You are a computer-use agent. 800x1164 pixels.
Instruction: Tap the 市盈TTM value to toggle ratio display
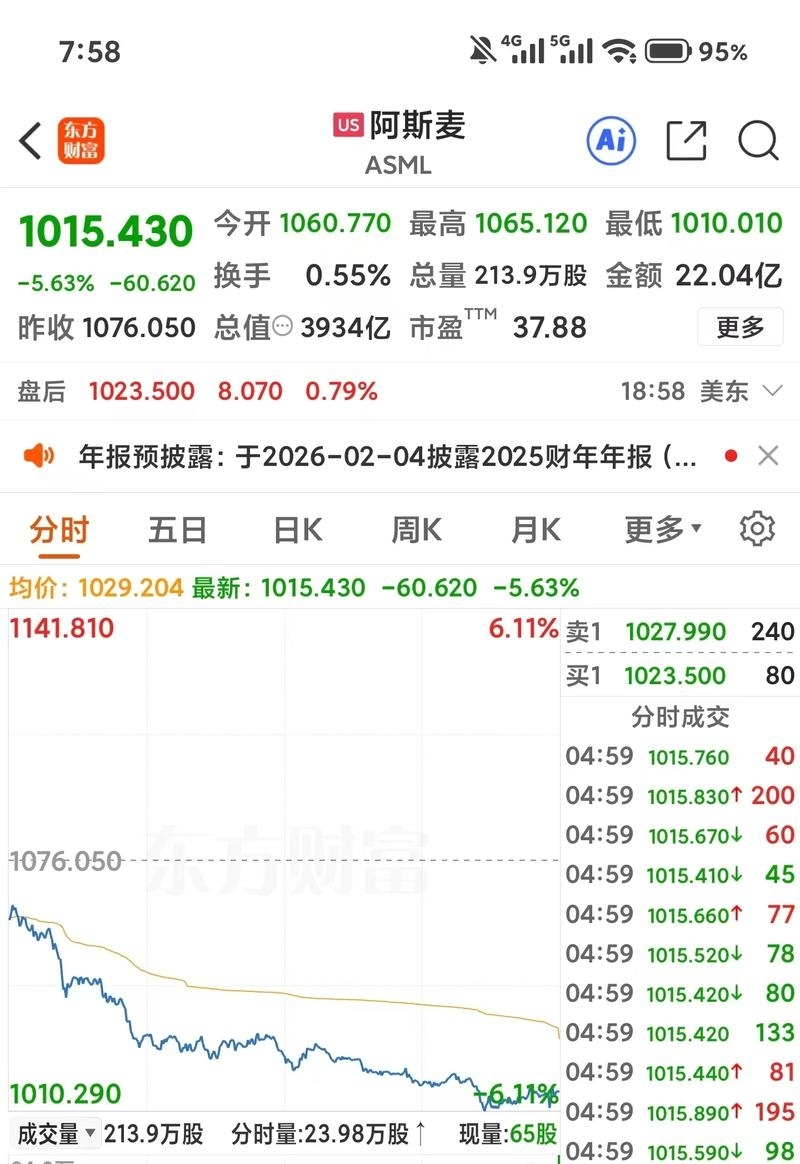550,327
